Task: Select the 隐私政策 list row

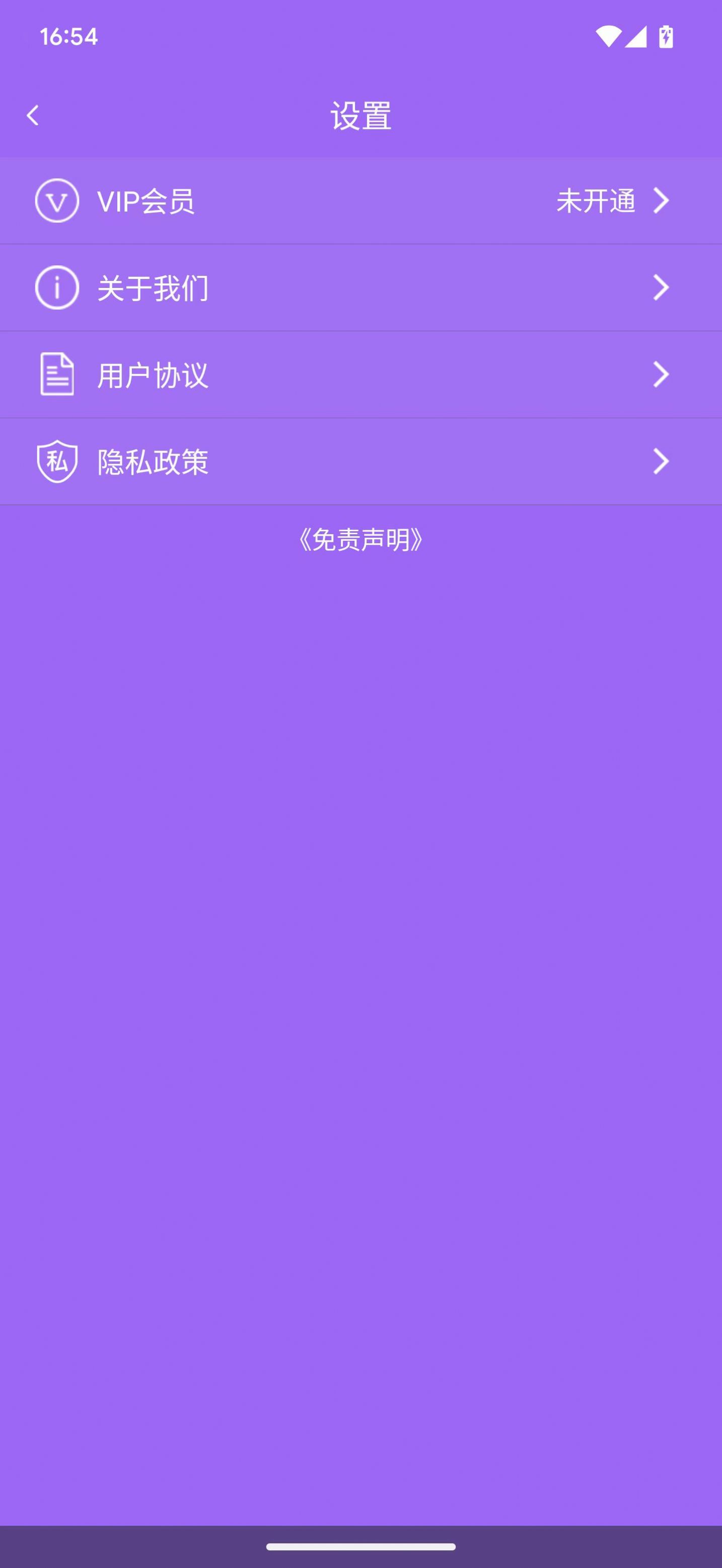Action: click(361, 461)
